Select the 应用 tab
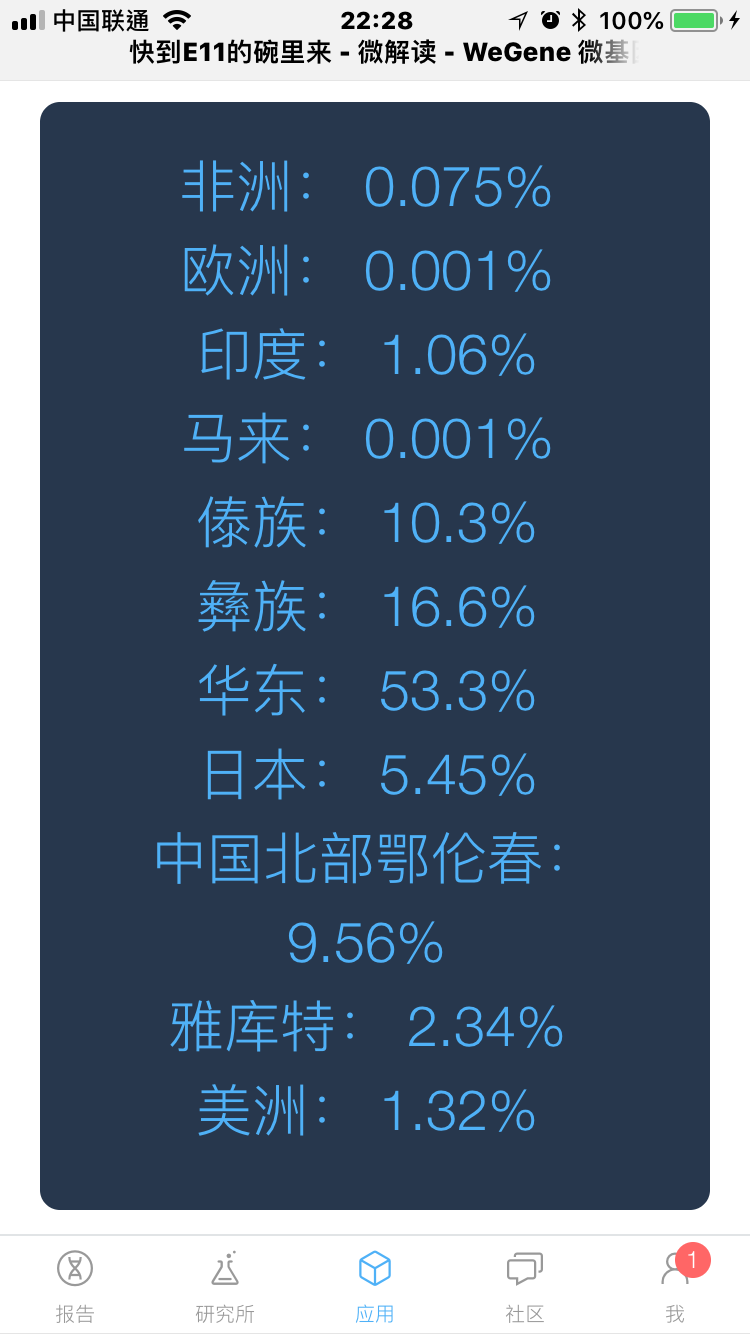The image size is (750, 1334). coord(375,1285)
